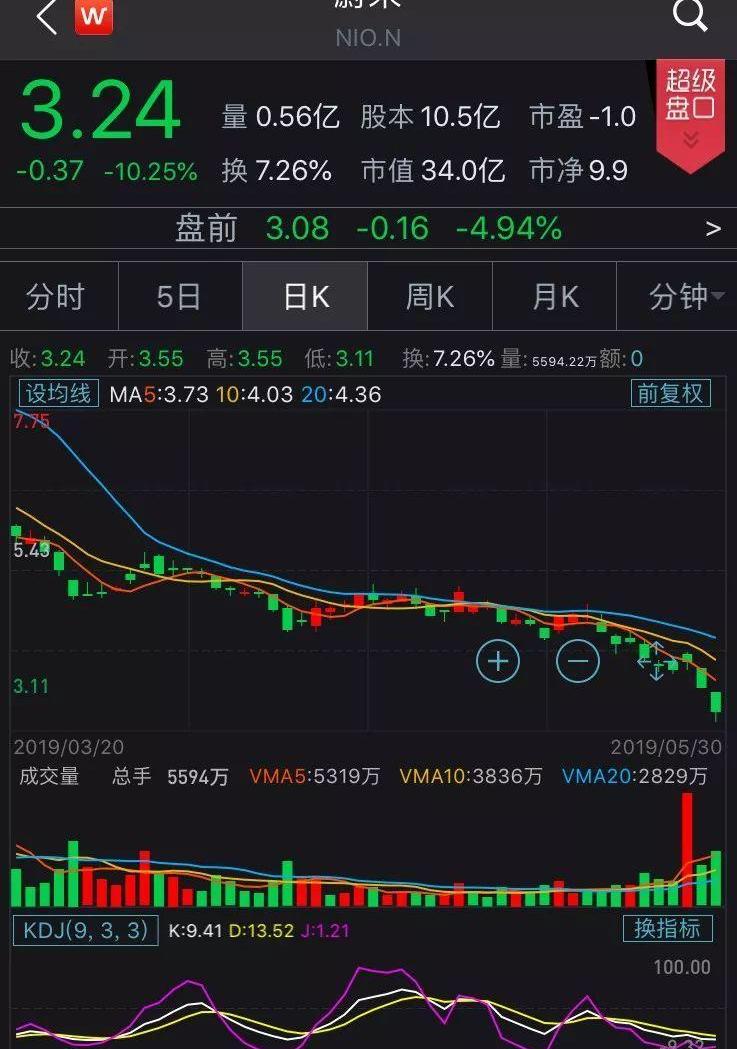Switch to the 周K weekly chart

pos(429,297)
